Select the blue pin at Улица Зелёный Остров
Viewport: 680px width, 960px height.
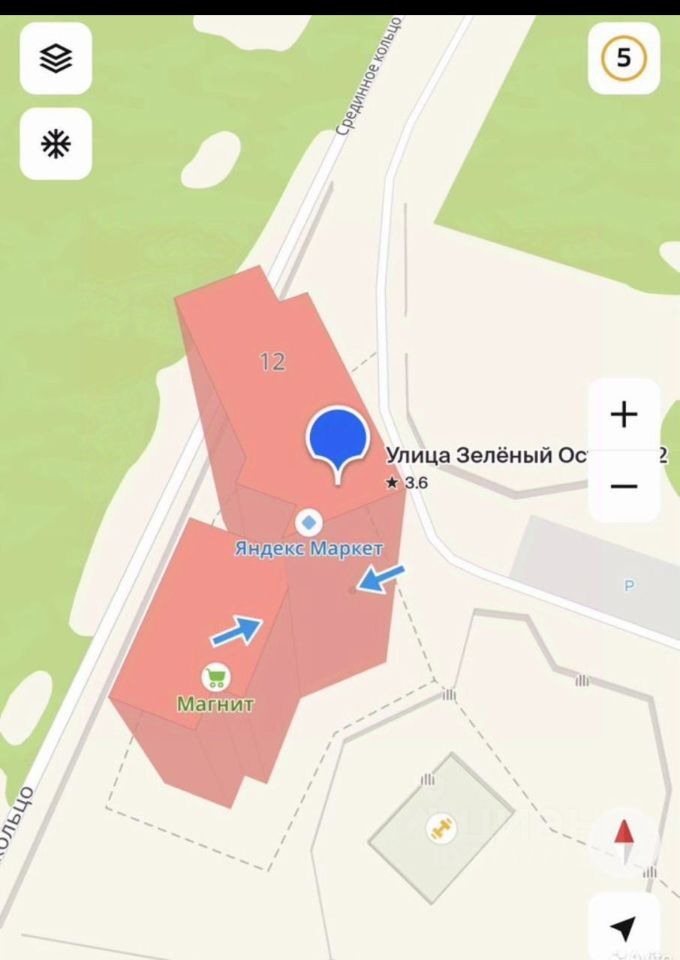tap(338, 442)
